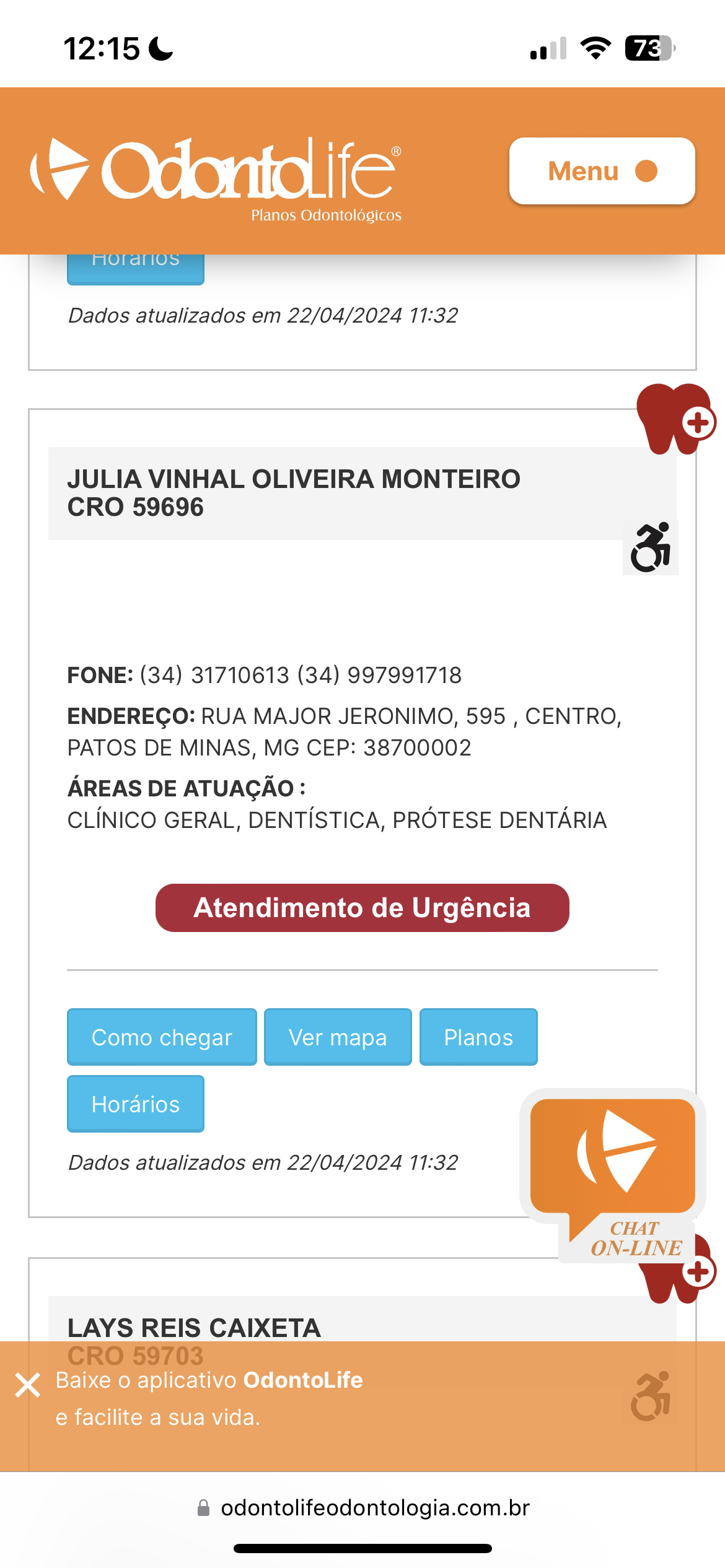Open Ver mapa for Julia Vinhal

[338, 1037]
